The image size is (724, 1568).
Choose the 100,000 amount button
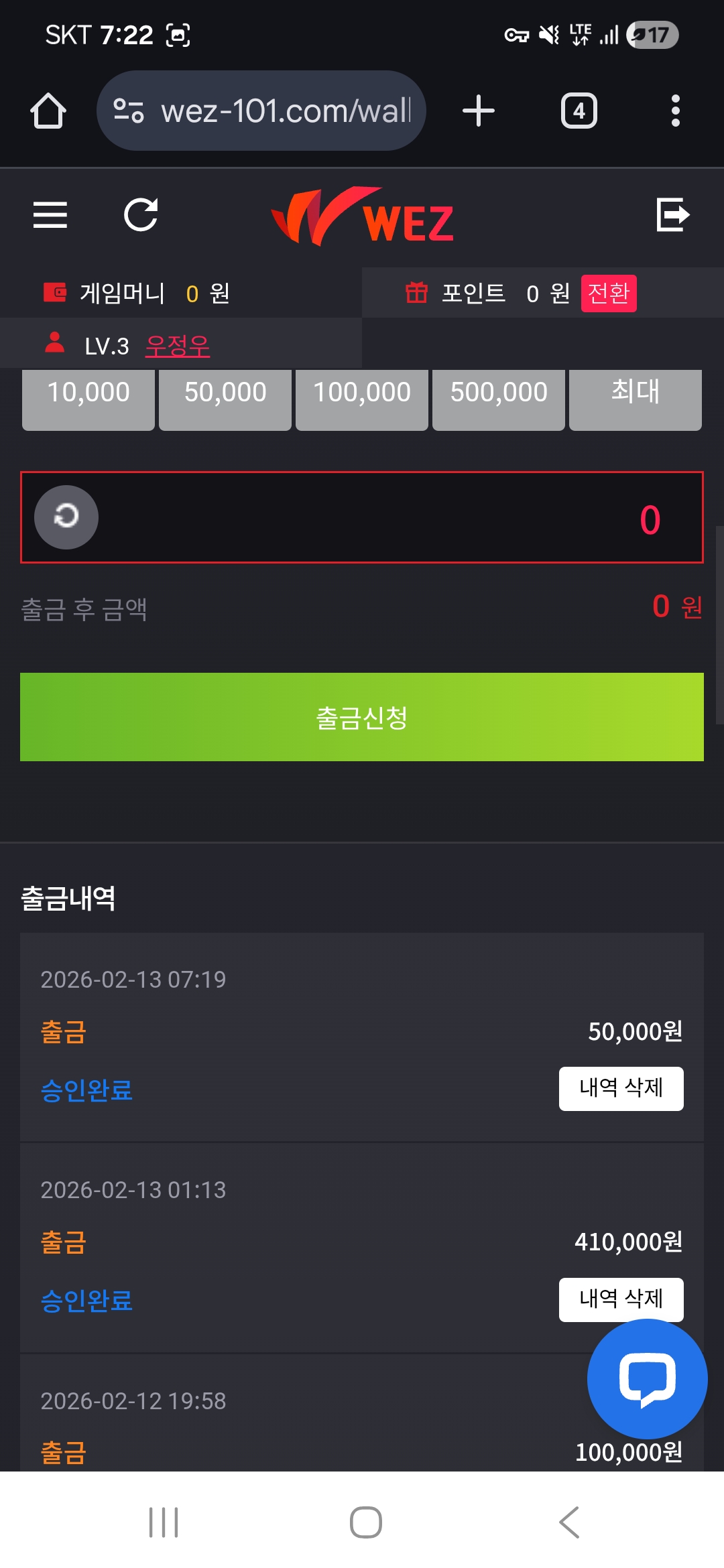coord(362,398)
